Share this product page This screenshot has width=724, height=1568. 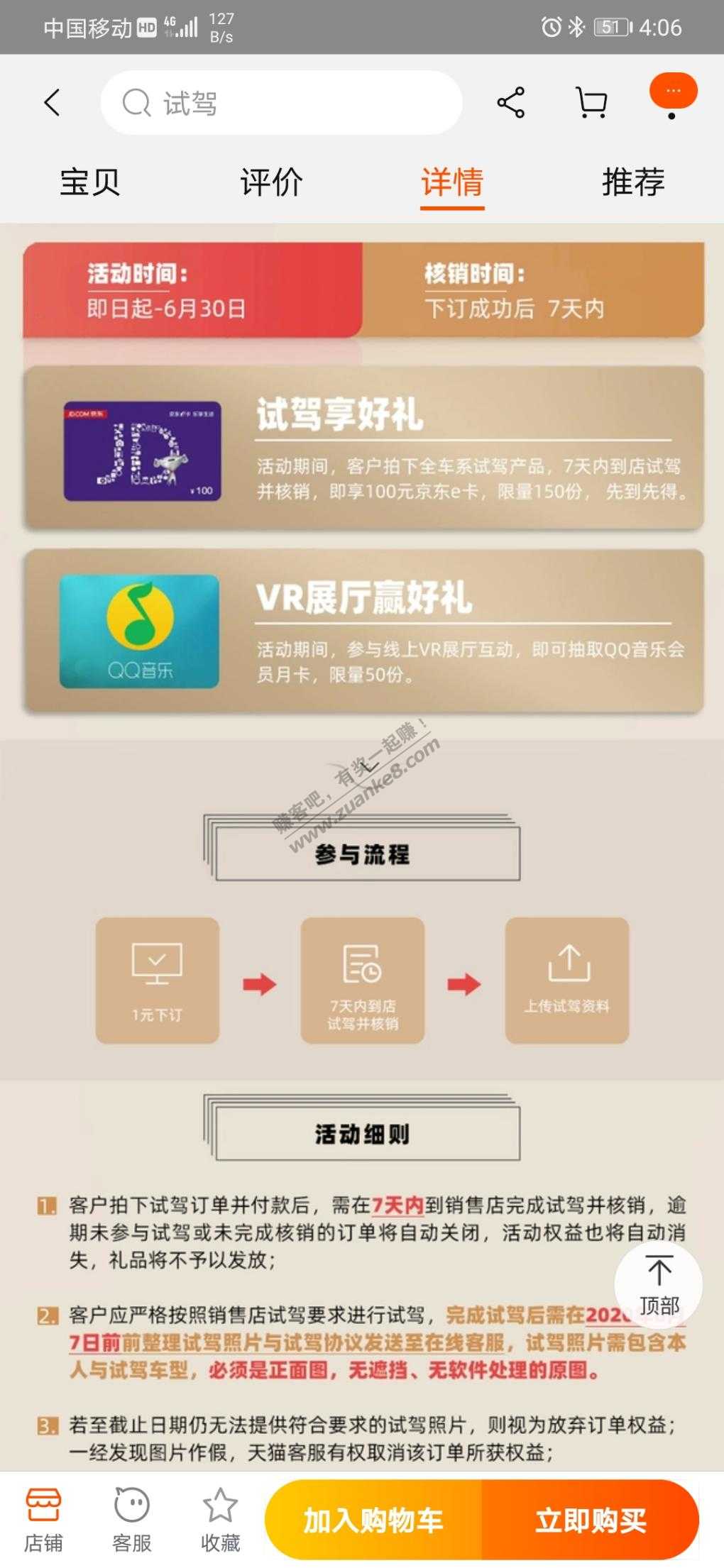(510, 103)
